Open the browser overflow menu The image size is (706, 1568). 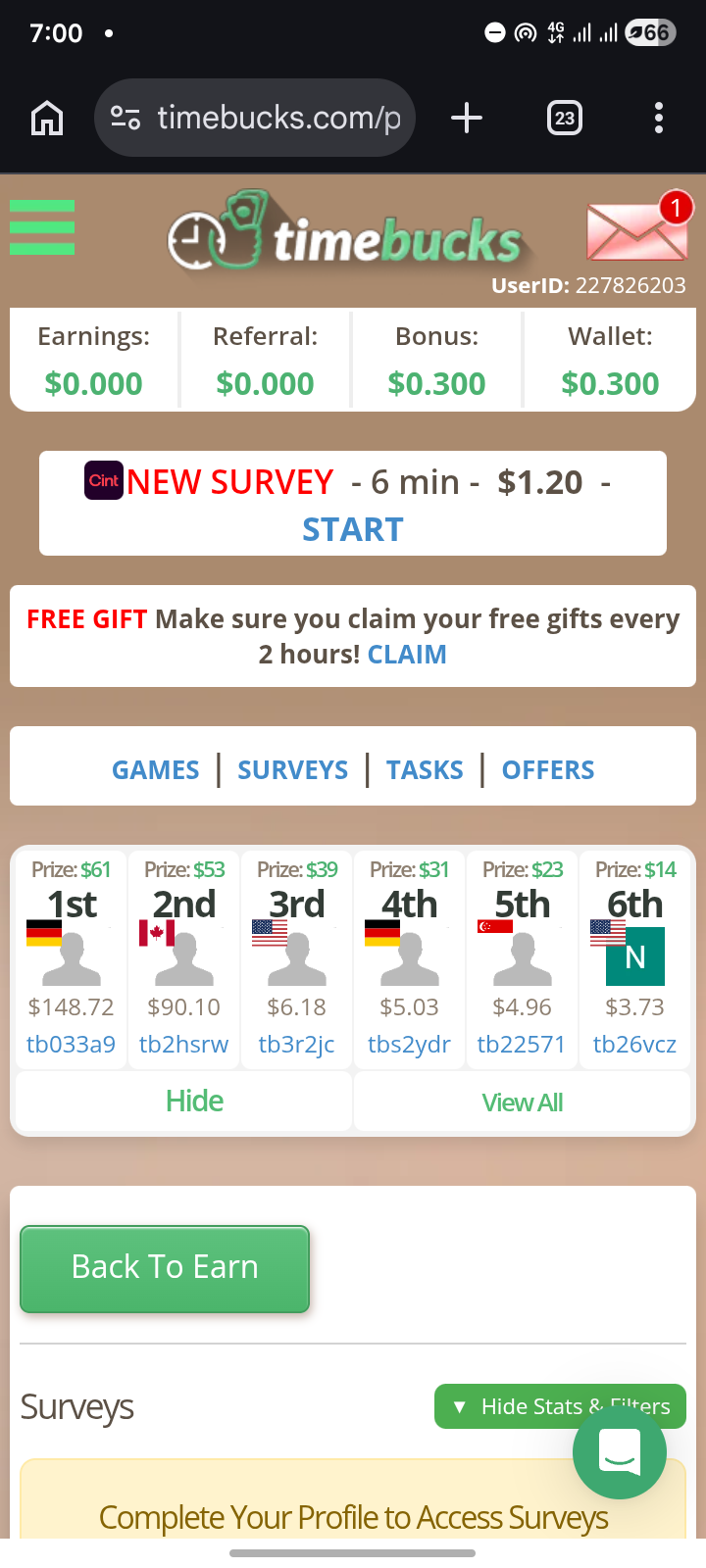point(659,119)
